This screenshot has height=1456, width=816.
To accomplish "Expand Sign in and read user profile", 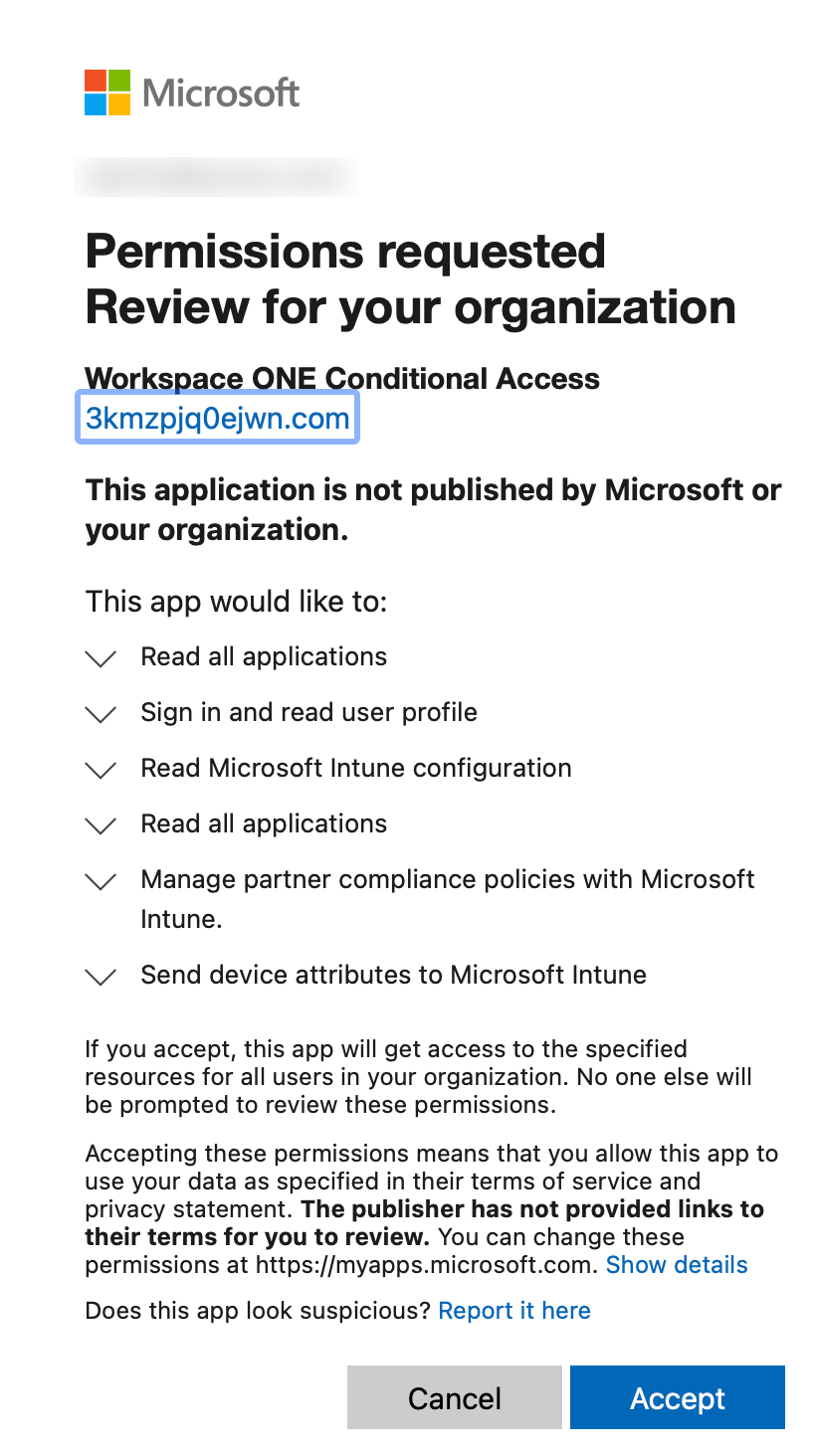I will (102, 713).
